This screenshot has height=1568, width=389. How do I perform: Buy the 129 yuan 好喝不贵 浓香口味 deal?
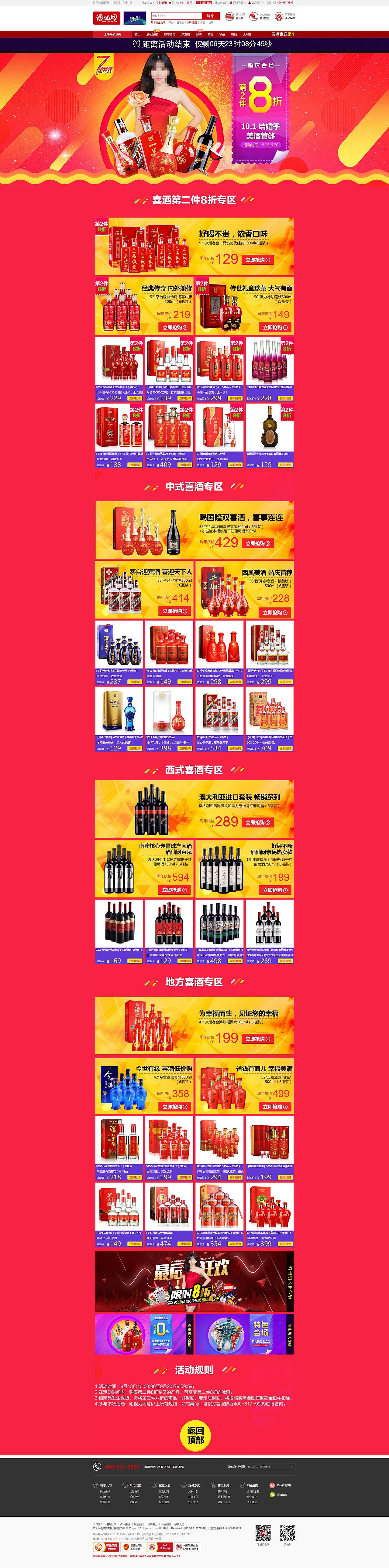[258, 260]
